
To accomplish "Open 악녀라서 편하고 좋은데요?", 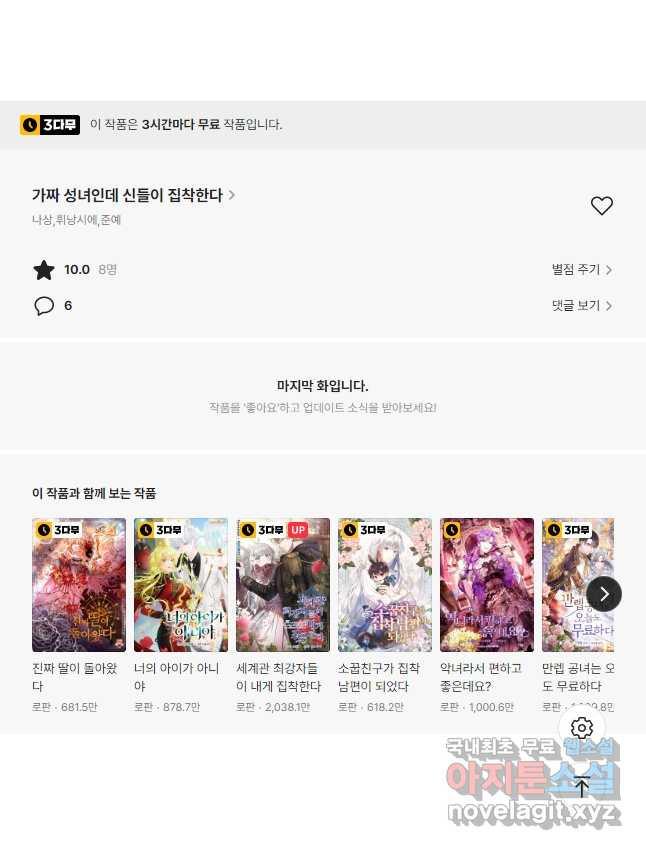I will point(487,585).
